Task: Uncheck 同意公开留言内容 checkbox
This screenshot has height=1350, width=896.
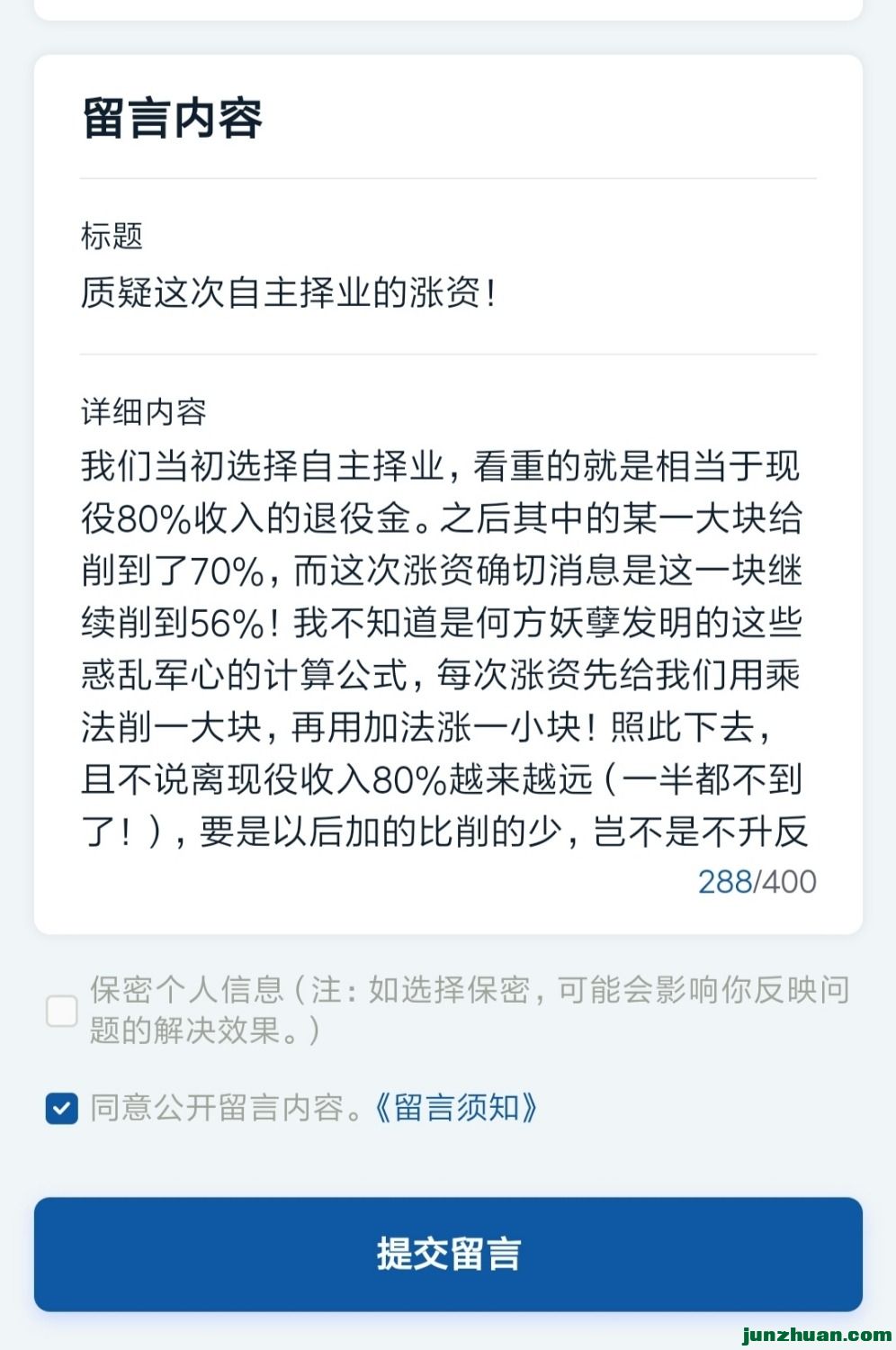Action: (x=61, y=1108)
